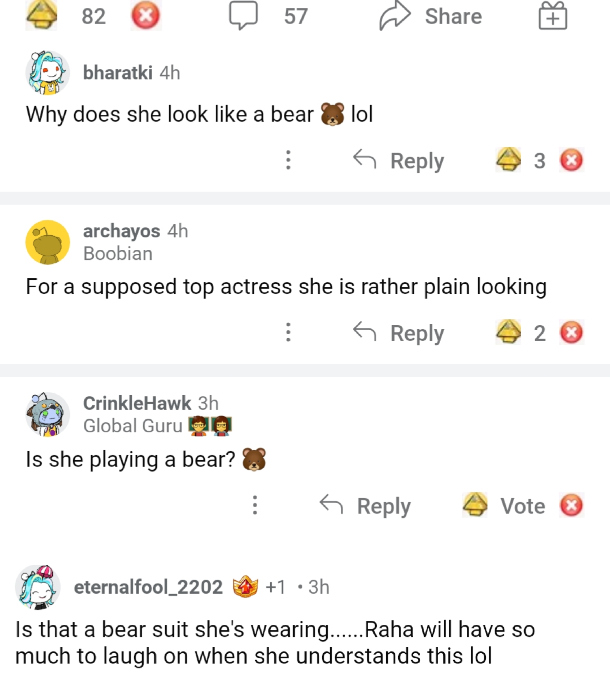Reply to bharatki's comment
The image size is (610, 700).
(x=399, y=161)
